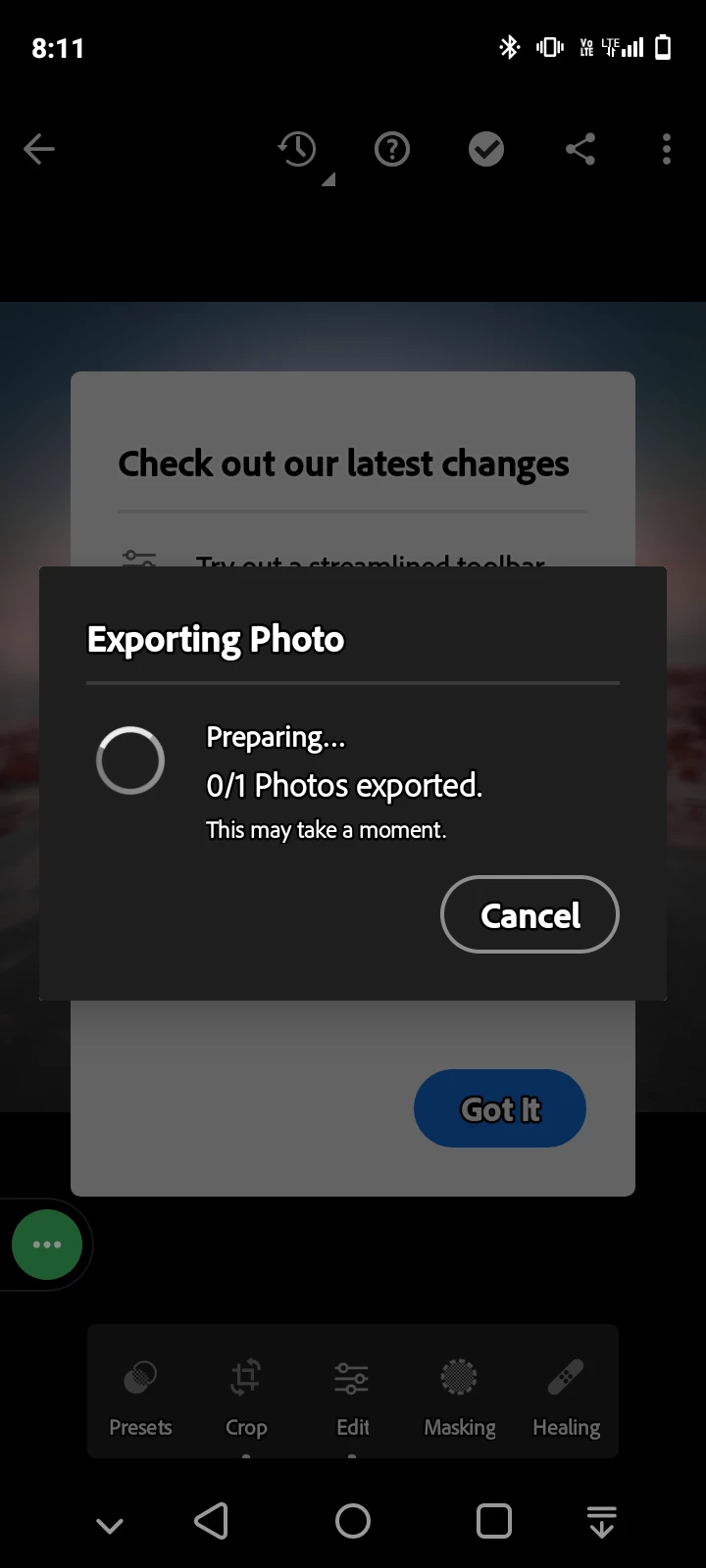The image size is (706, 1568).
Task: Go to the system home screen
Action: [353, 1521]
